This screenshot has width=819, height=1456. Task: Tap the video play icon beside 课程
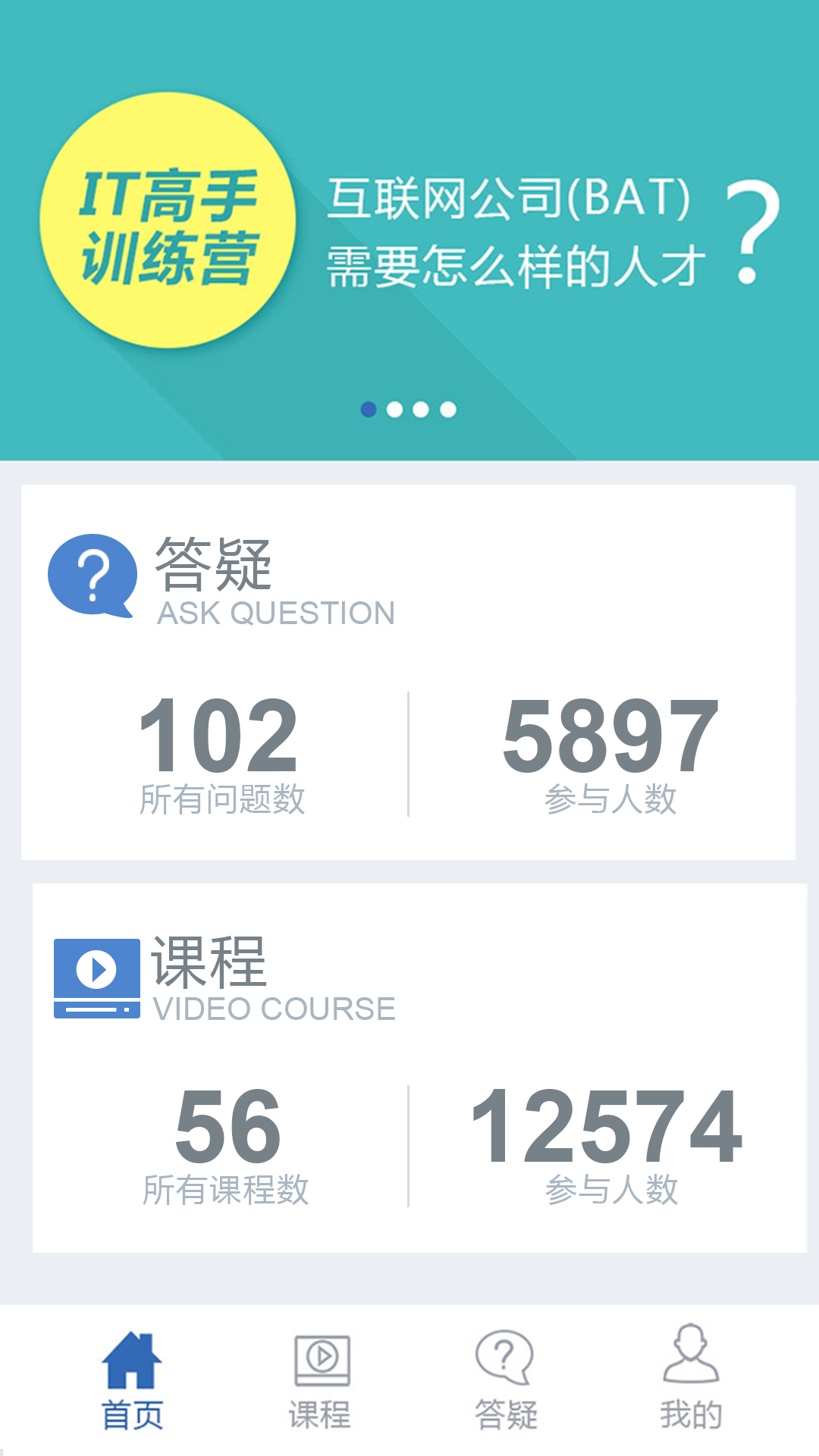point(96,978)
